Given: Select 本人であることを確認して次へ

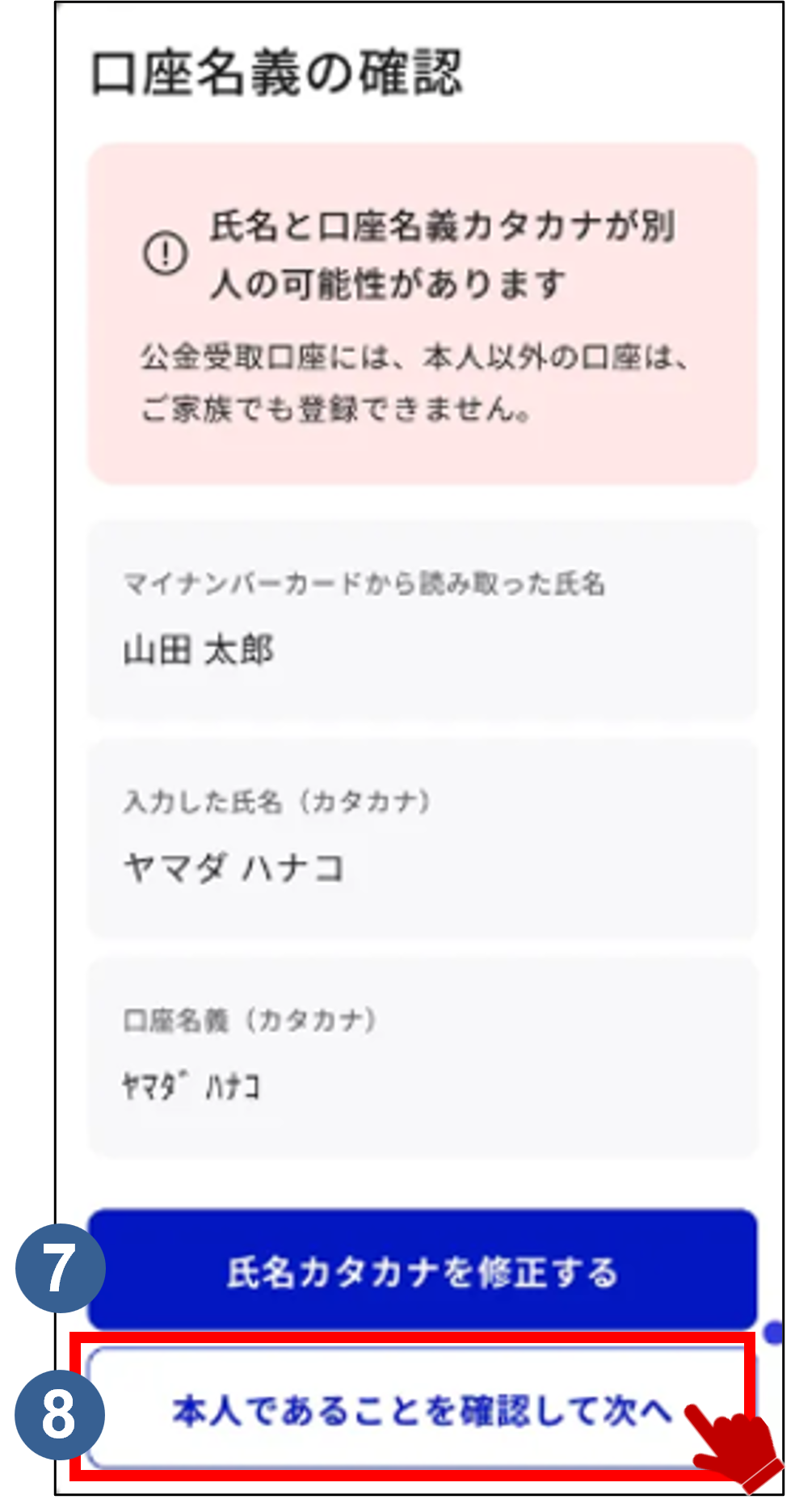Looking at the screenshot, I should coord(416,1409).
